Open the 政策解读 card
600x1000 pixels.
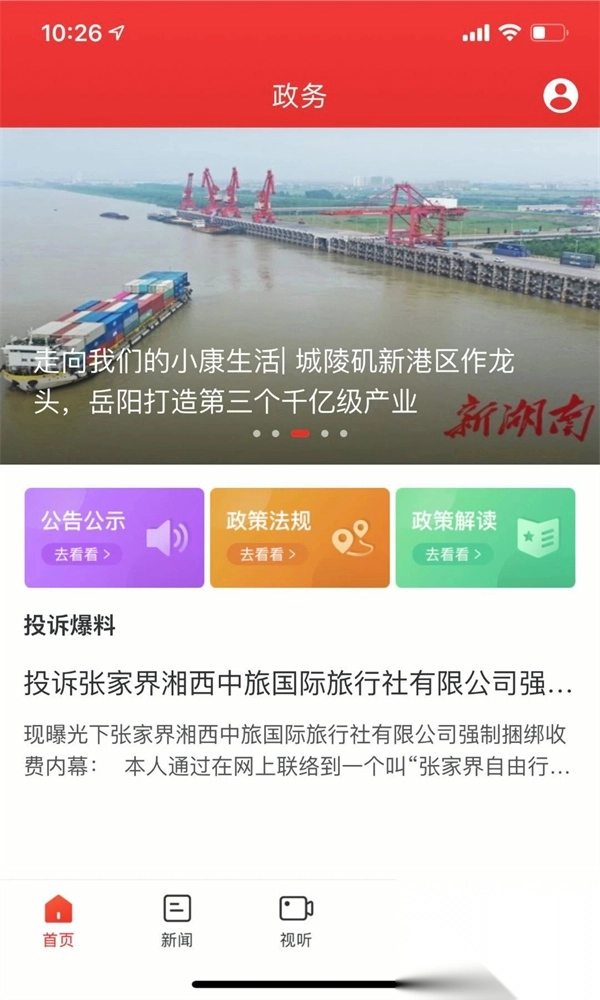point(485,537)
